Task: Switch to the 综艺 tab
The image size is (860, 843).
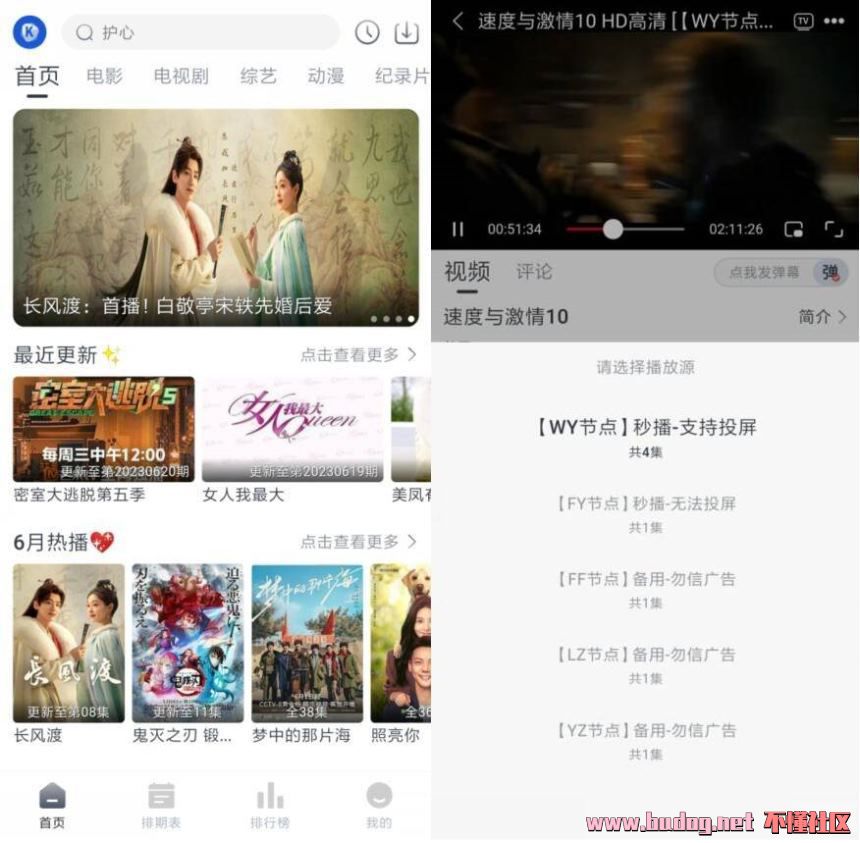Action: [258, 76]
